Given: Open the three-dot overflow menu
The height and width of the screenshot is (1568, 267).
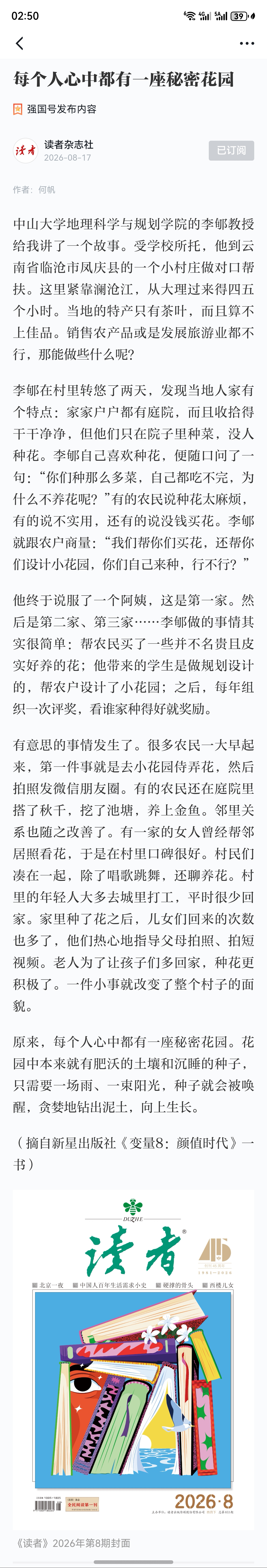Looking at the screenshot, I should coord(247,43).
